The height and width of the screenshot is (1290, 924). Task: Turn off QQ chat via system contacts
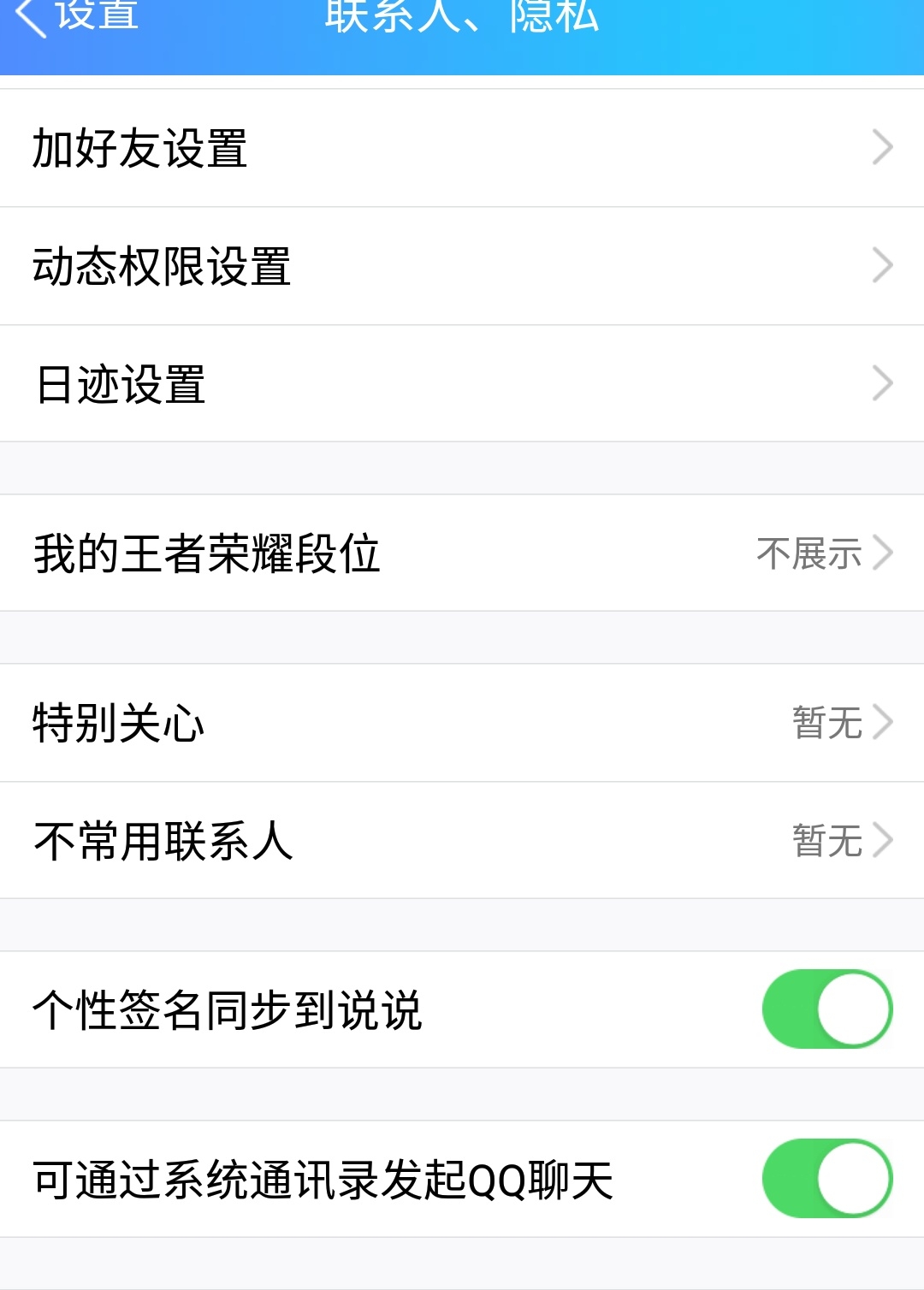coord(824,1179)
